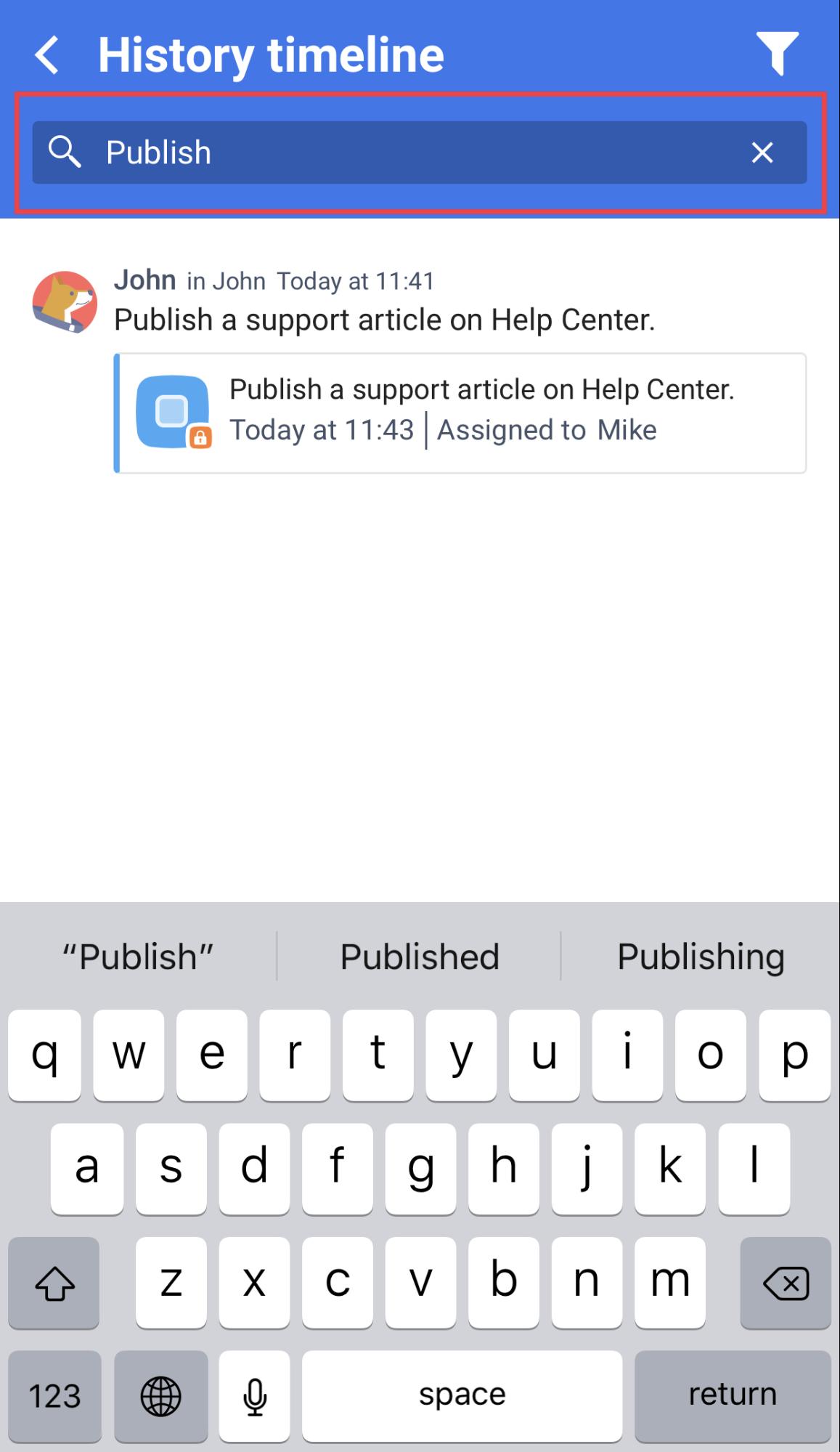Open the task card assigned to Mike
This screenshot has height=1452, width=840.
(460, 413)
